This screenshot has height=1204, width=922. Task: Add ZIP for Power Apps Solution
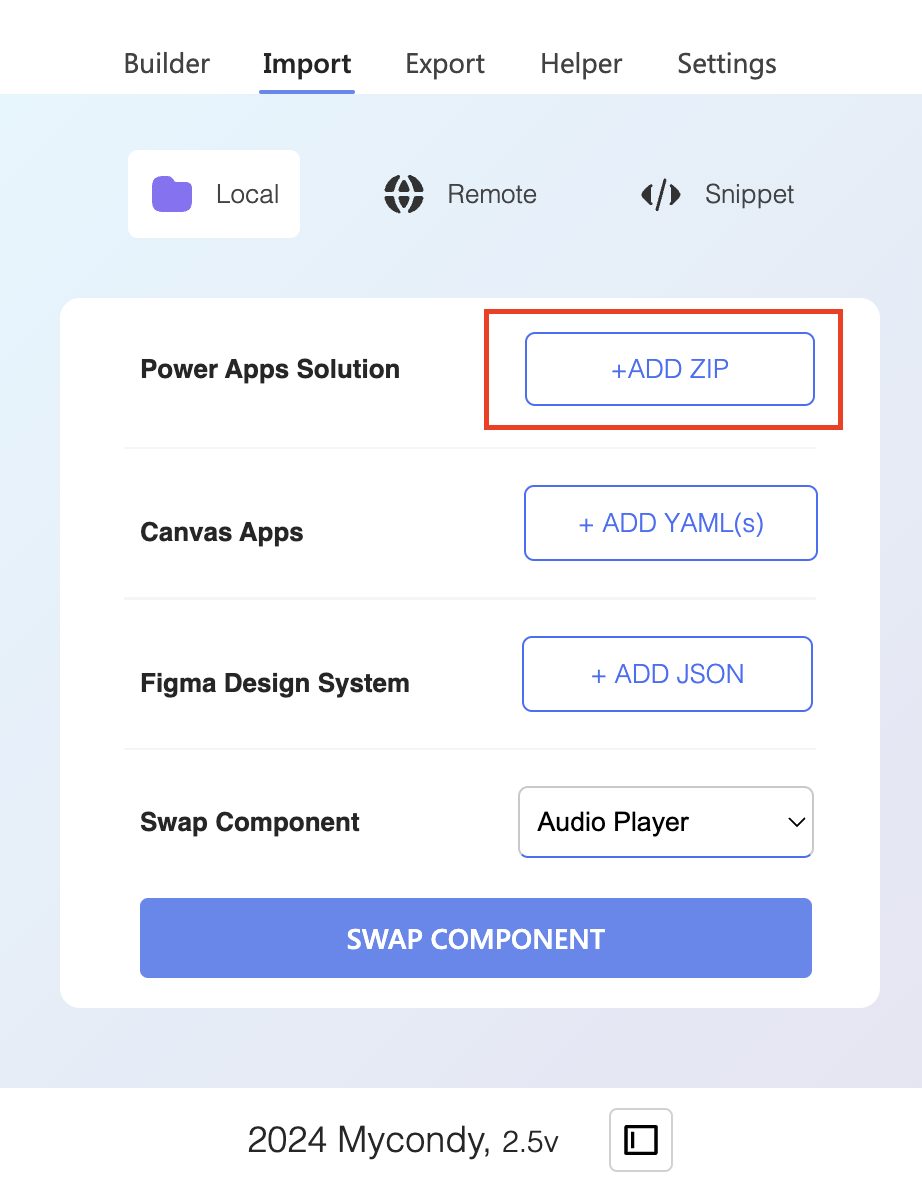coord(669,369)
